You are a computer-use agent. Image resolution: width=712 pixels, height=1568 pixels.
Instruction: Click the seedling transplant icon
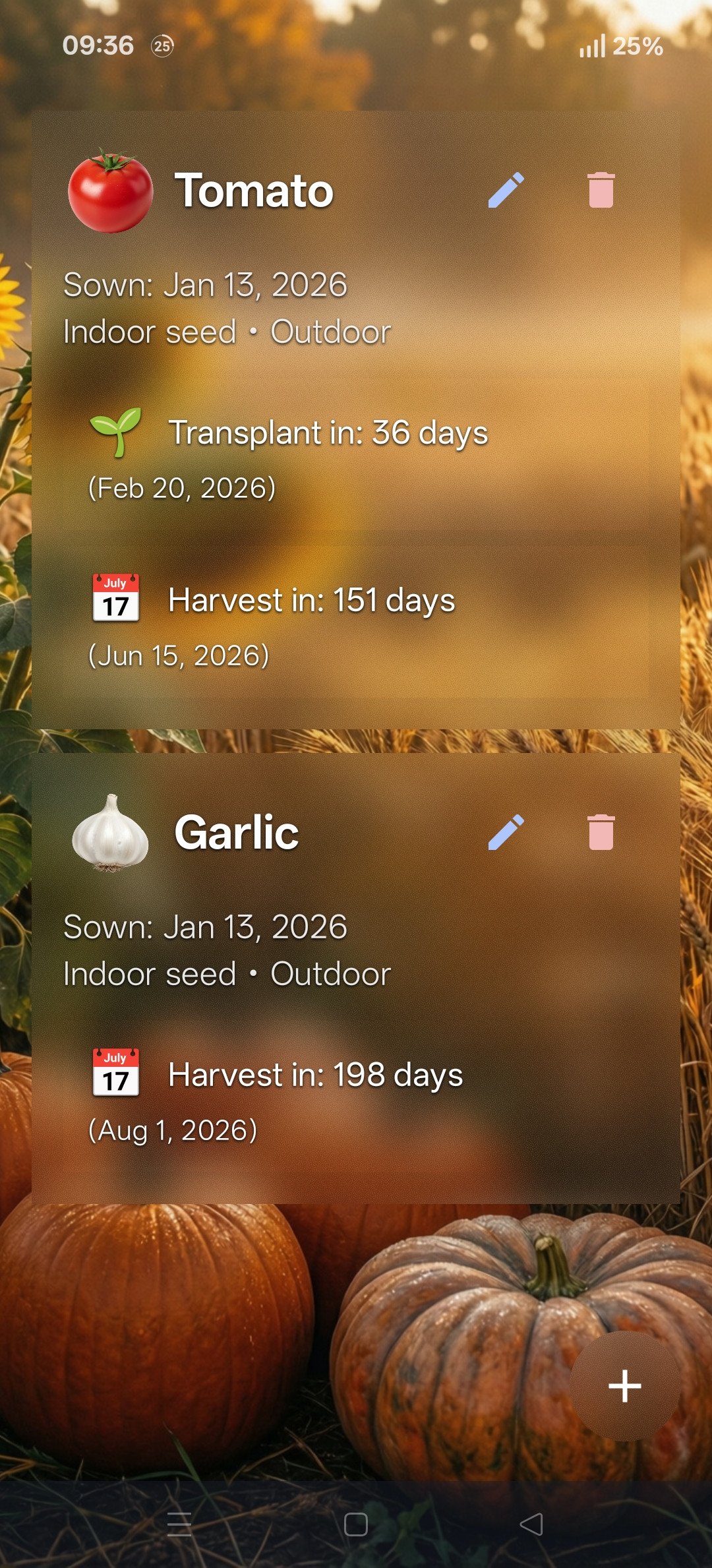point(115,433)
